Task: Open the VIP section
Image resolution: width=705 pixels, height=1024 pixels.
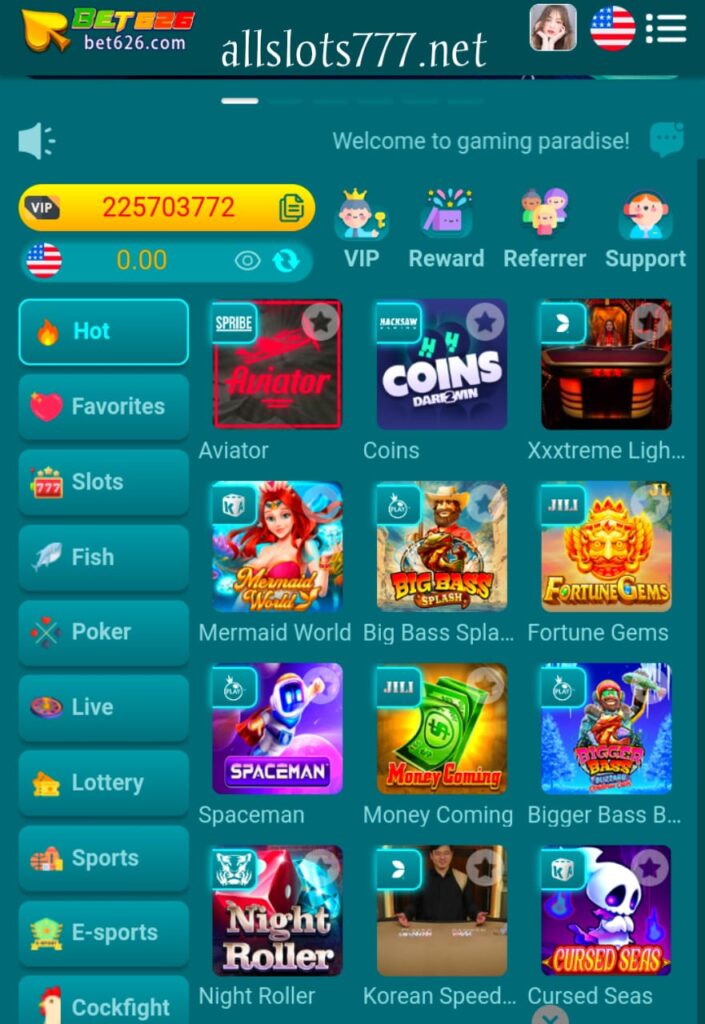Action: coord(361,228)
